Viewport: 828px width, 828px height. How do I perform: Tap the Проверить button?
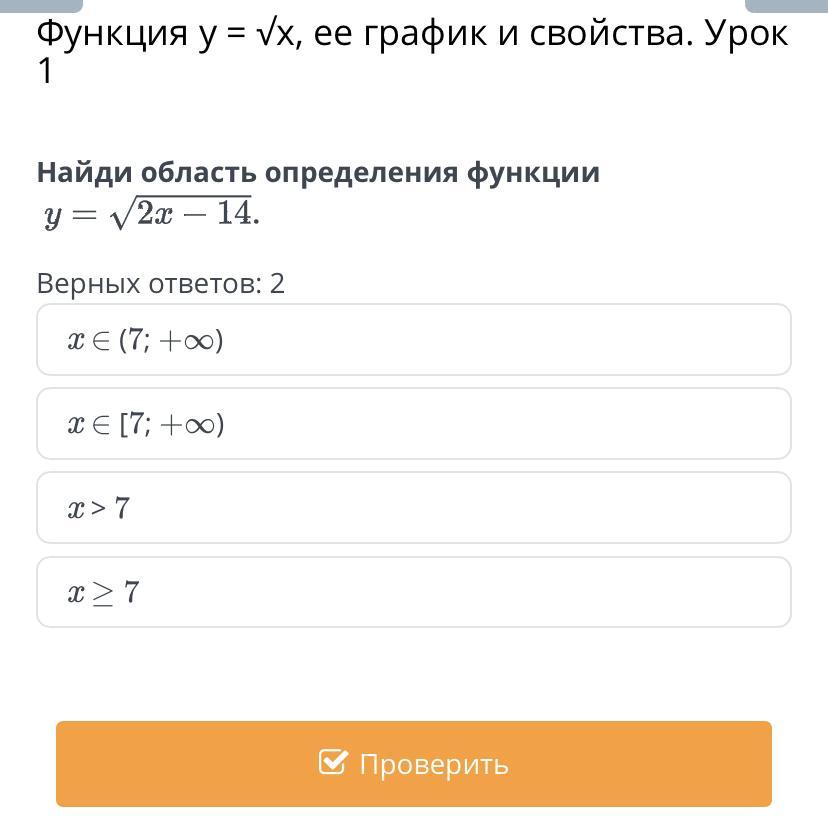[x=413, y=764]
